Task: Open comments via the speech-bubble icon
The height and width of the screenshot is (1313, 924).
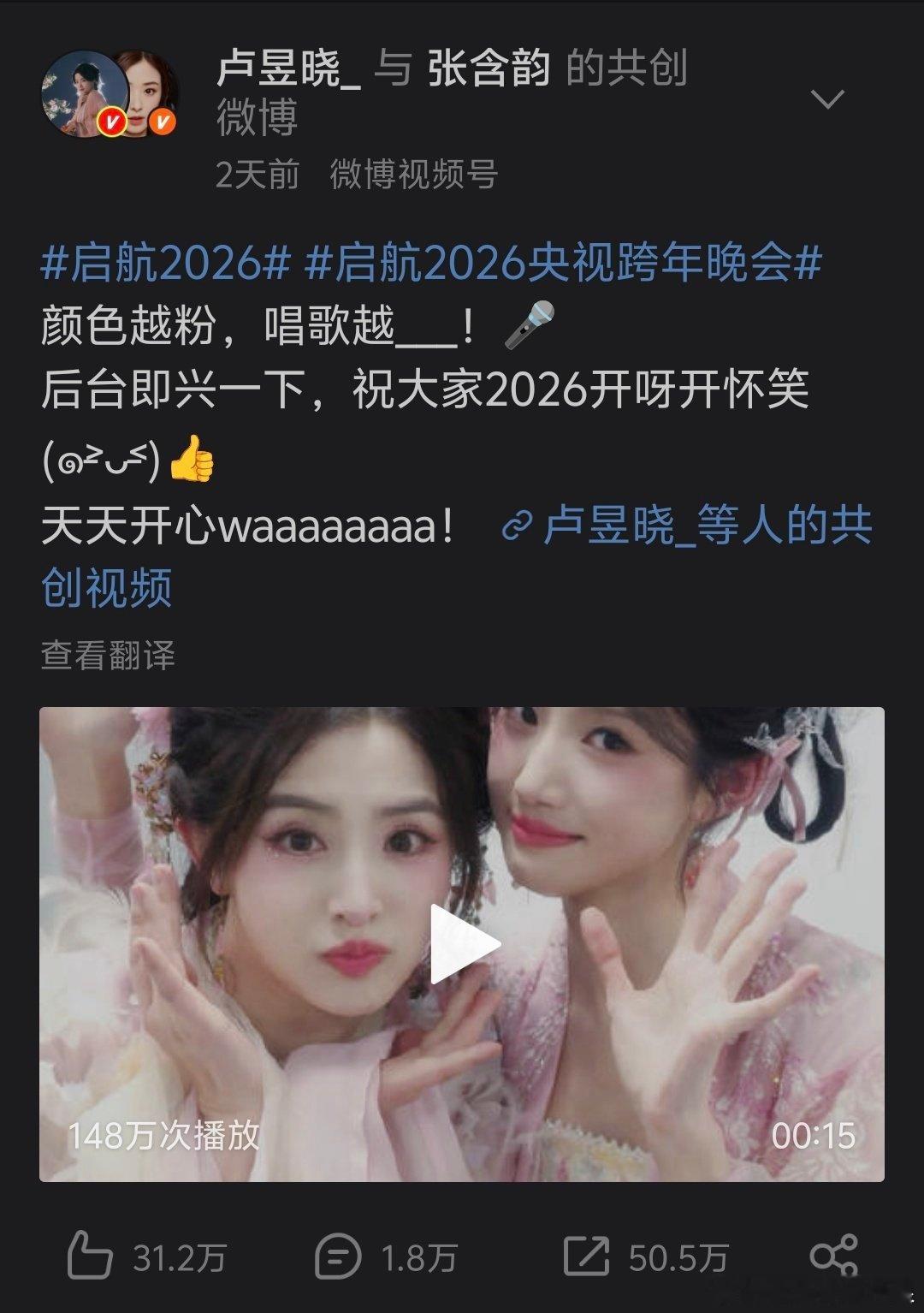Action: (338, 1256)
